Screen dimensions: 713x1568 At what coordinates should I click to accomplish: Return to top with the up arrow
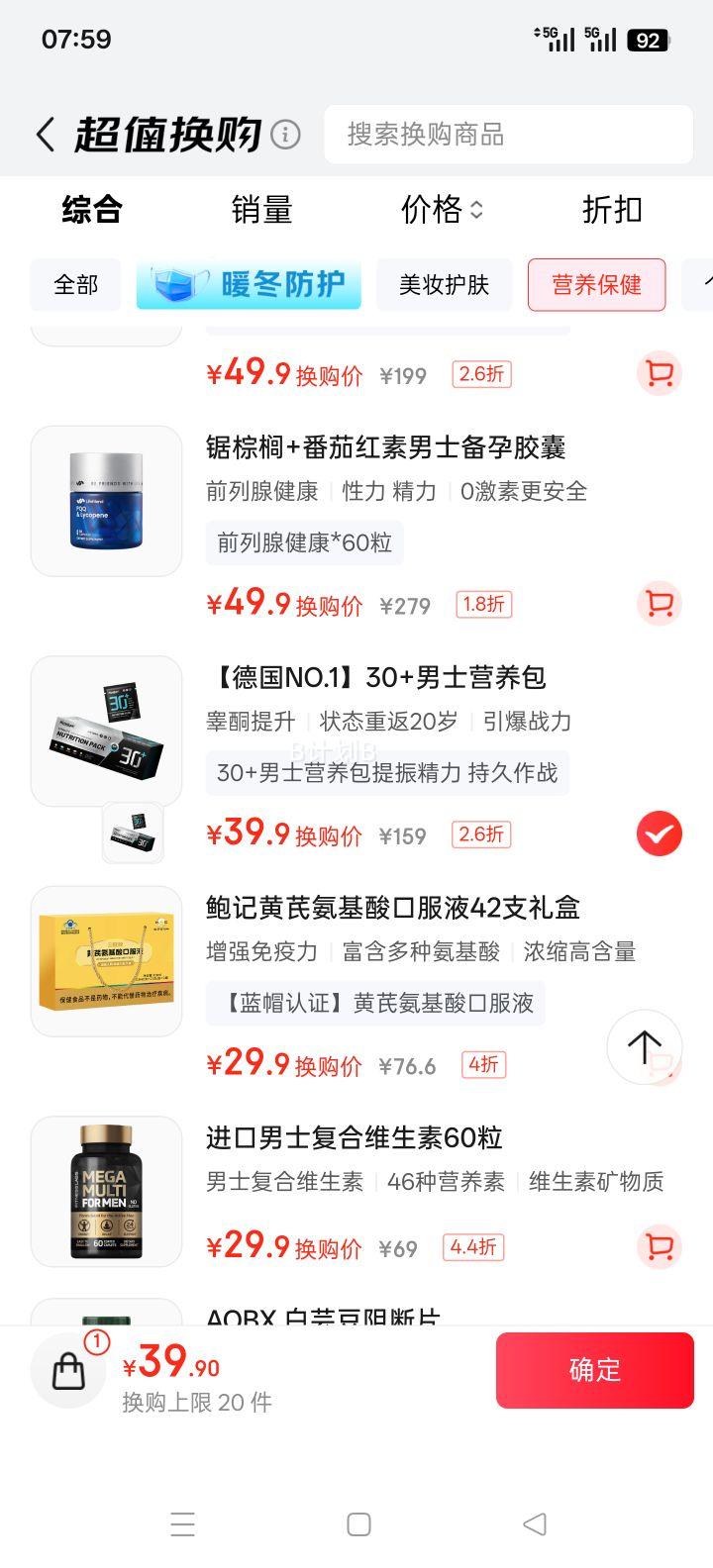pos(644,1046)
